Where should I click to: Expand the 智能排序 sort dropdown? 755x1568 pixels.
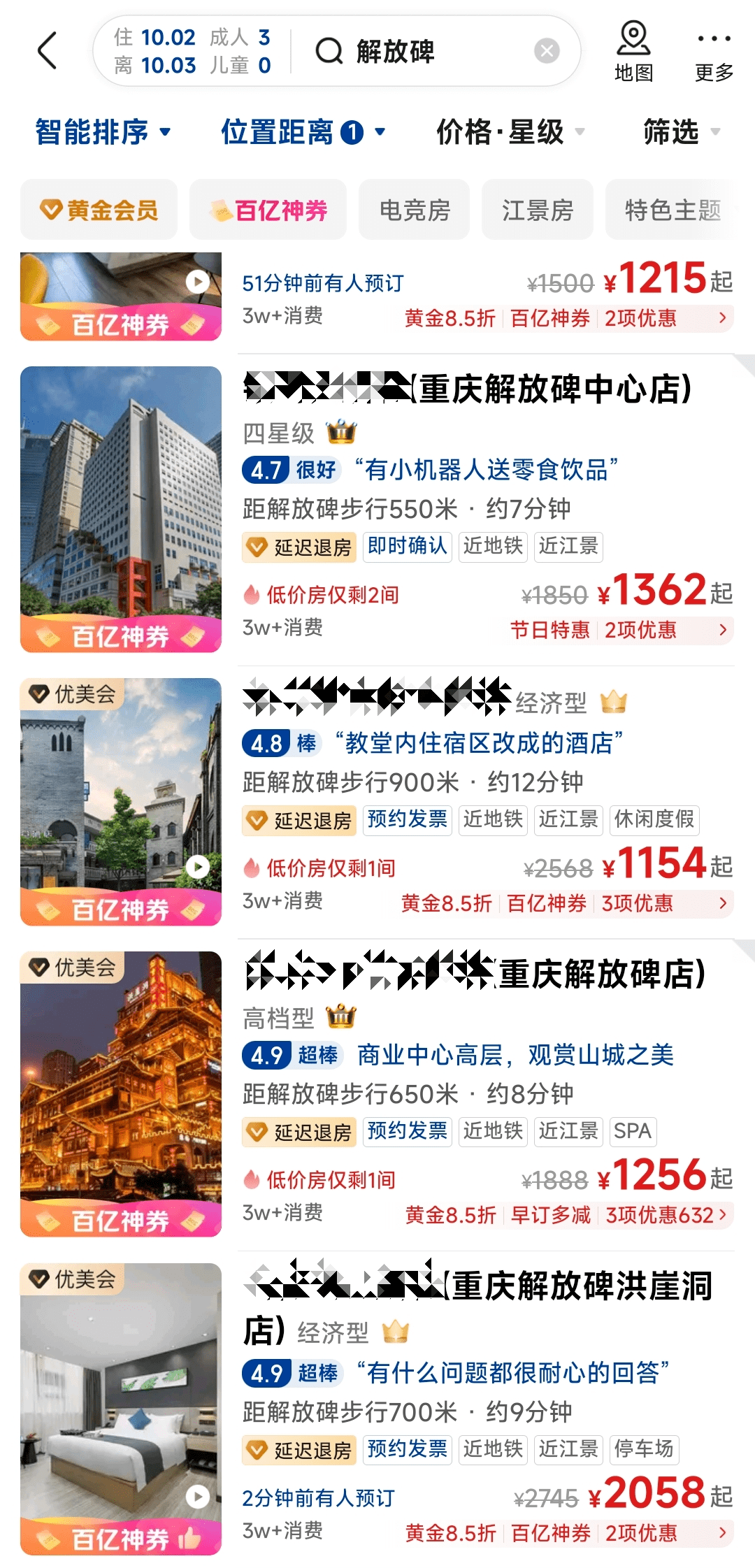point(103,131)
